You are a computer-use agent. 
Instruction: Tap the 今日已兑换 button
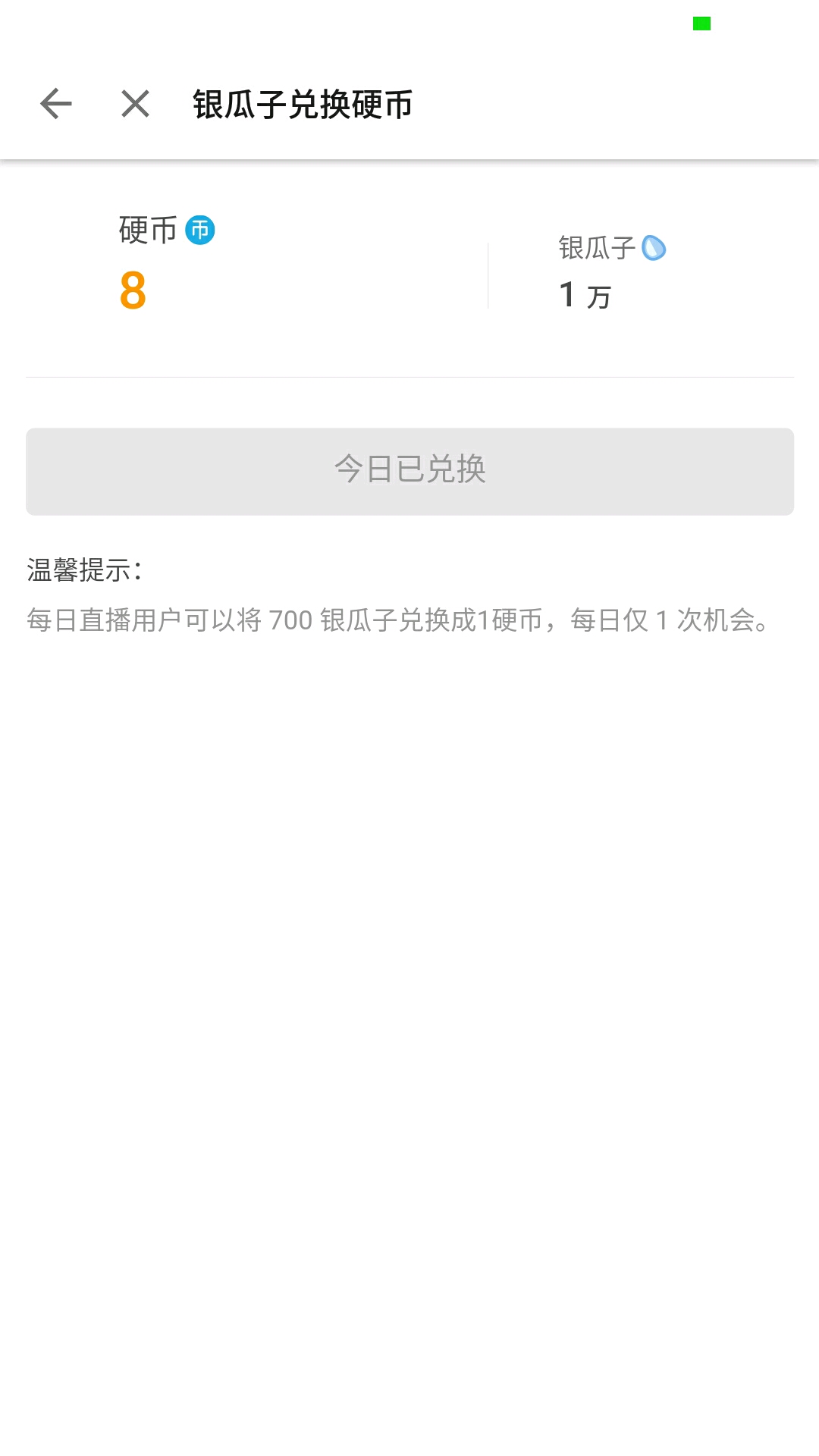pyautogui.click(x=409, y=472)
